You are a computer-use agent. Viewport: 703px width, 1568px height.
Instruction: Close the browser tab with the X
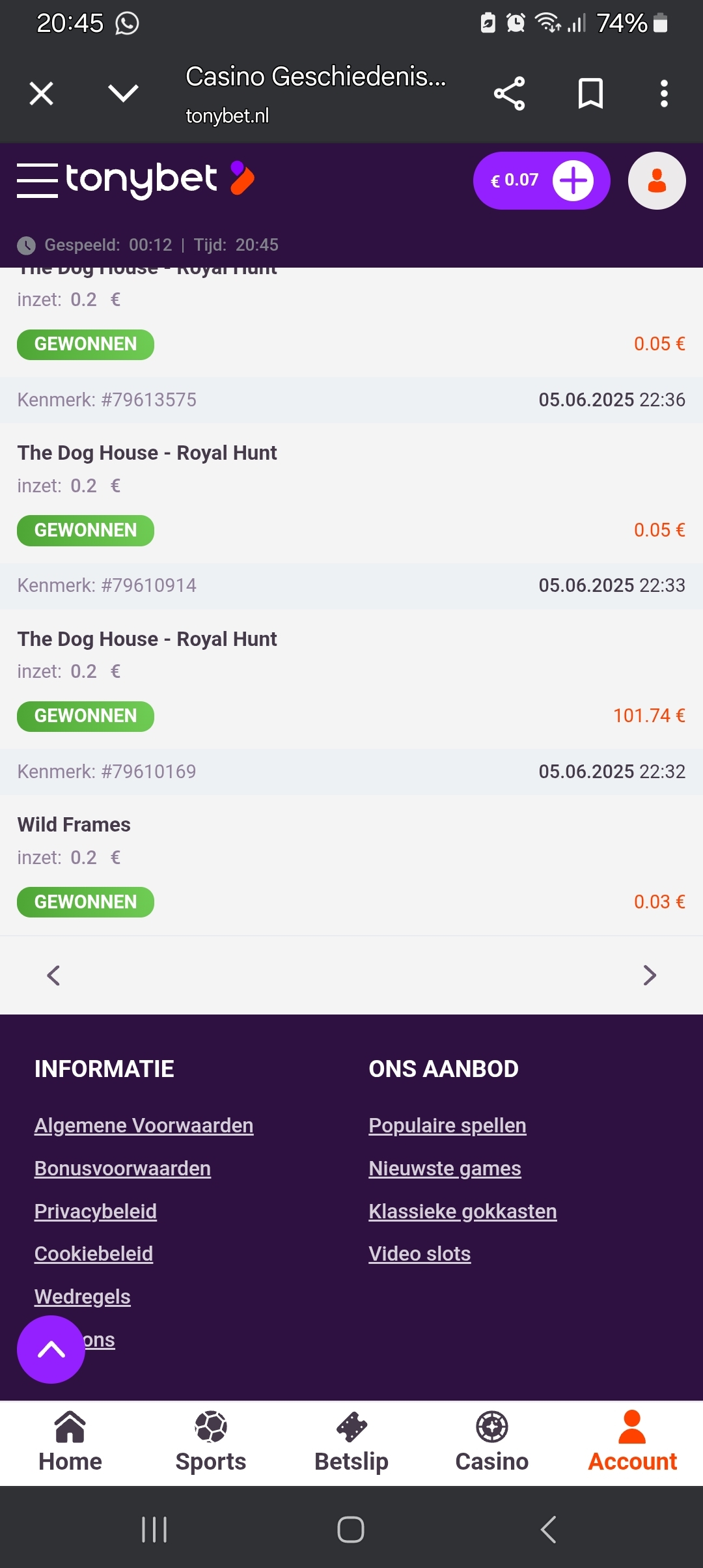[42, 94]
